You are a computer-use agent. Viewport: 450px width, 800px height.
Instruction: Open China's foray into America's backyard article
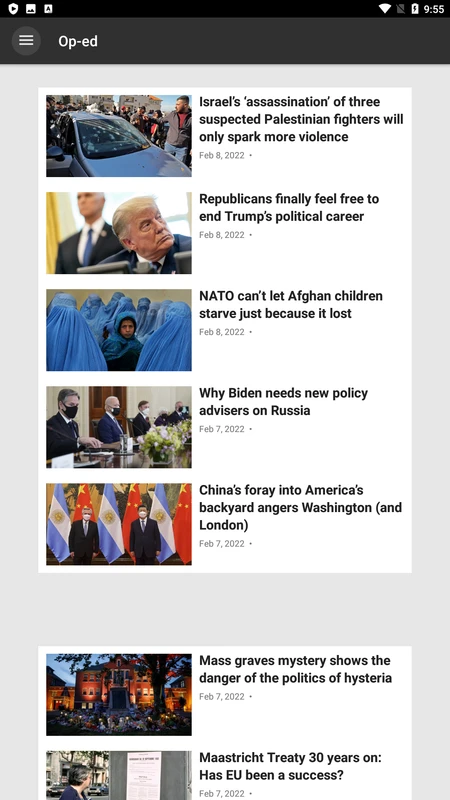point(224,524)
